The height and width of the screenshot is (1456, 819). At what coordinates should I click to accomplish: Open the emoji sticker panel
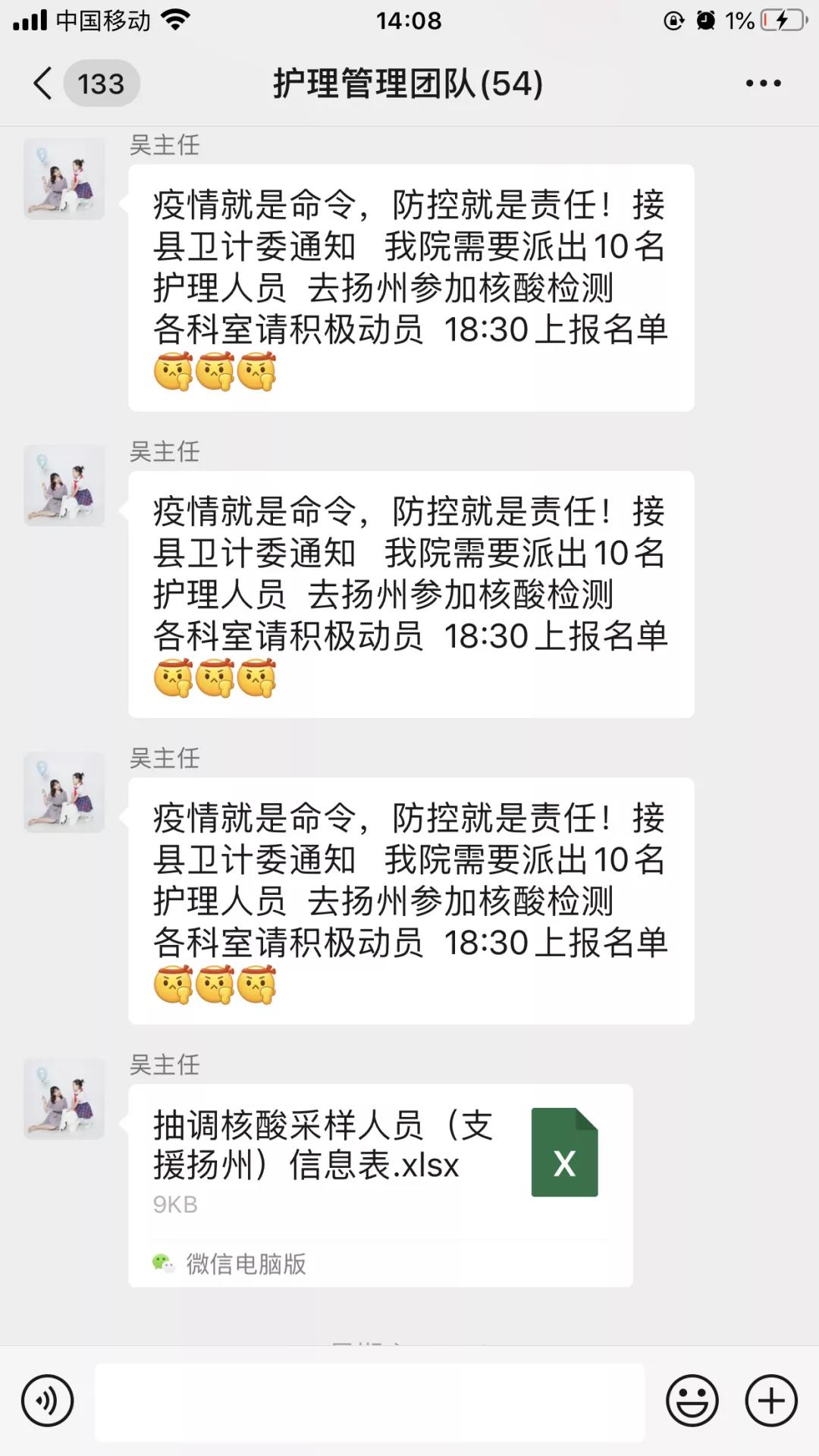[692, 1401]
